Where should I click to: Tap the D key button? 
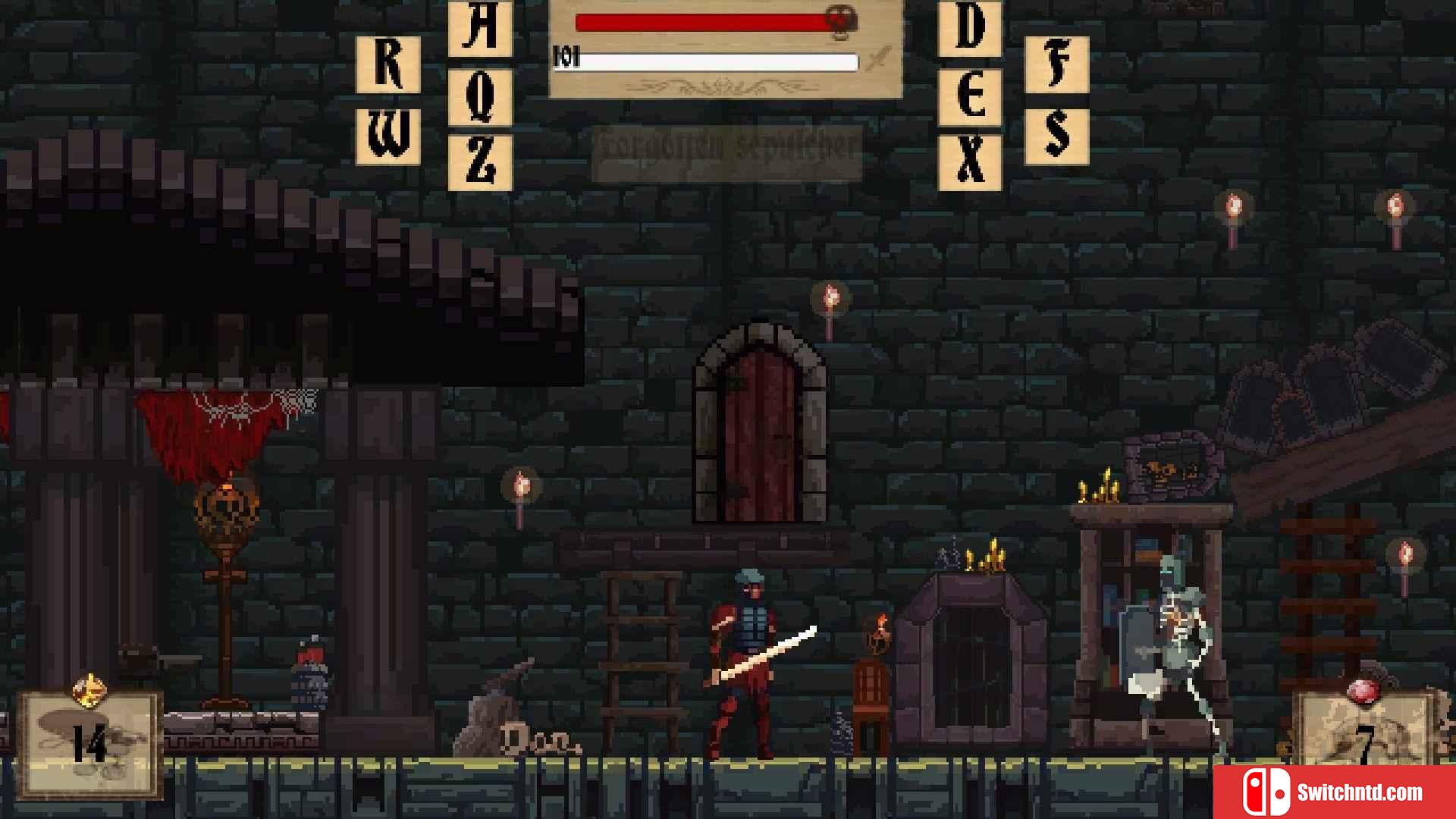coord(970,28)
